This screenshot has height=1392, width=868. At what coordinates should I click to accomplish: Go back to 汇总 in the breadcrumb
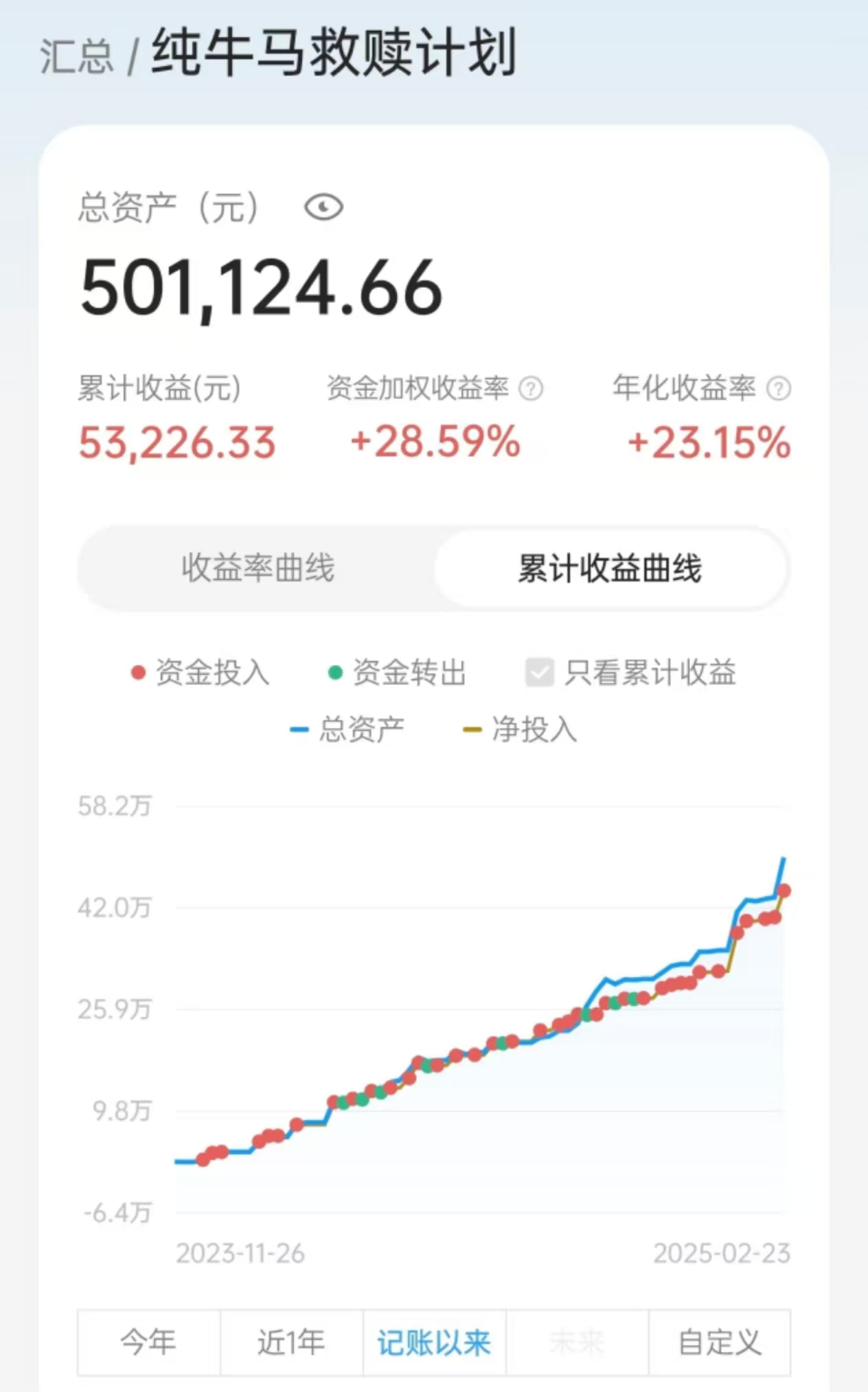[76, 56]
